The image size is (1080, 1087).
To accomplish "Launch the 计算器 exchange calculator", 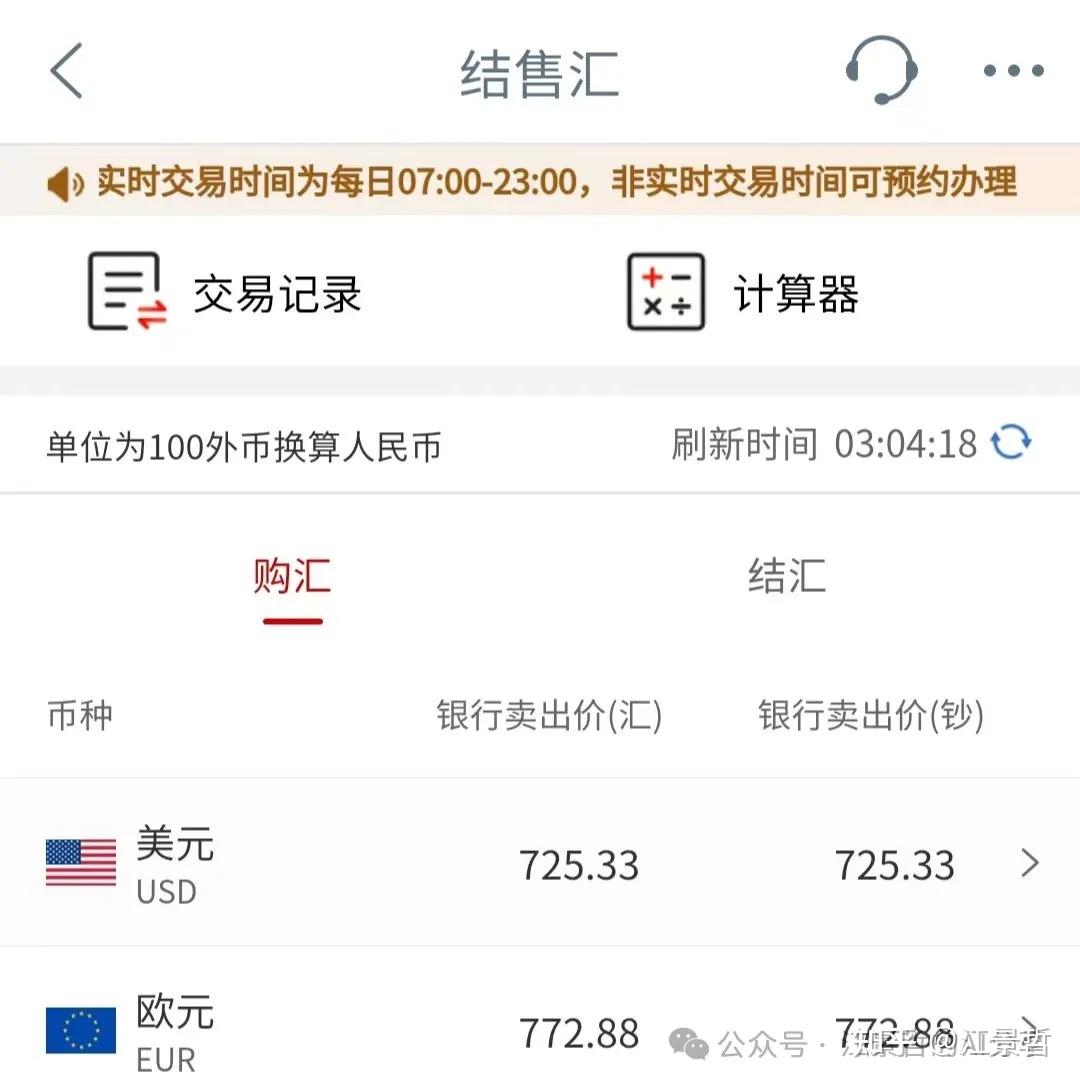I will pos(743,293).
